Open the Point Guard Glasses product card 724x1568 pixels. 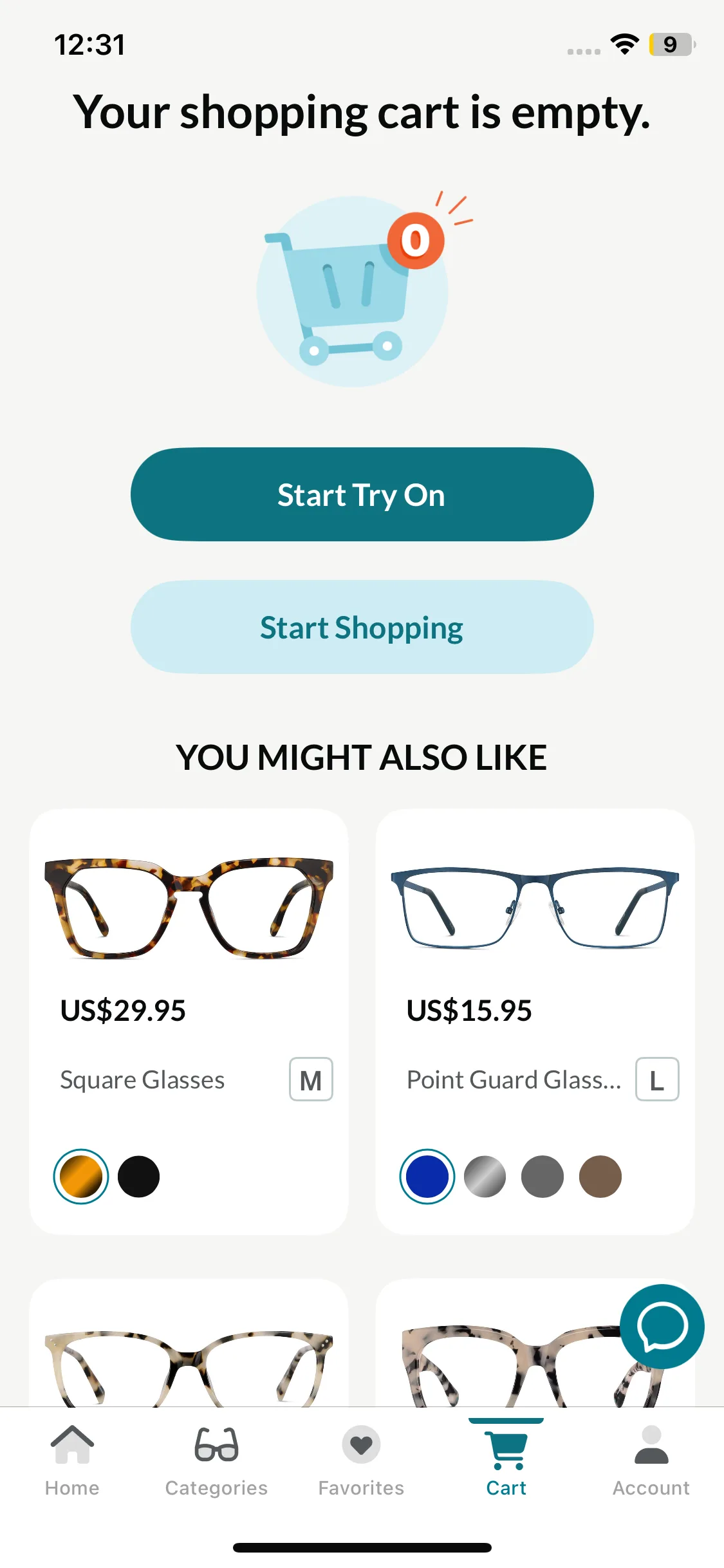pos(535,1022)
